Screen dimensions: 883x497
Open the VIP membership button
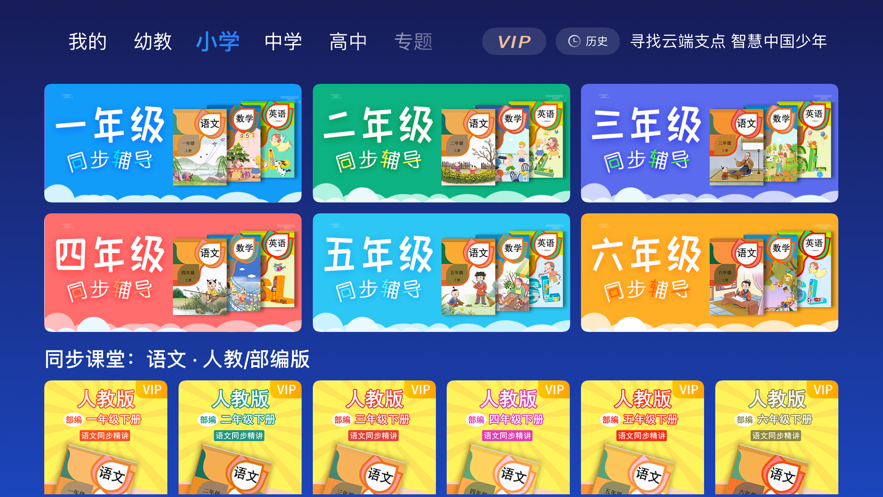point(514,42)
